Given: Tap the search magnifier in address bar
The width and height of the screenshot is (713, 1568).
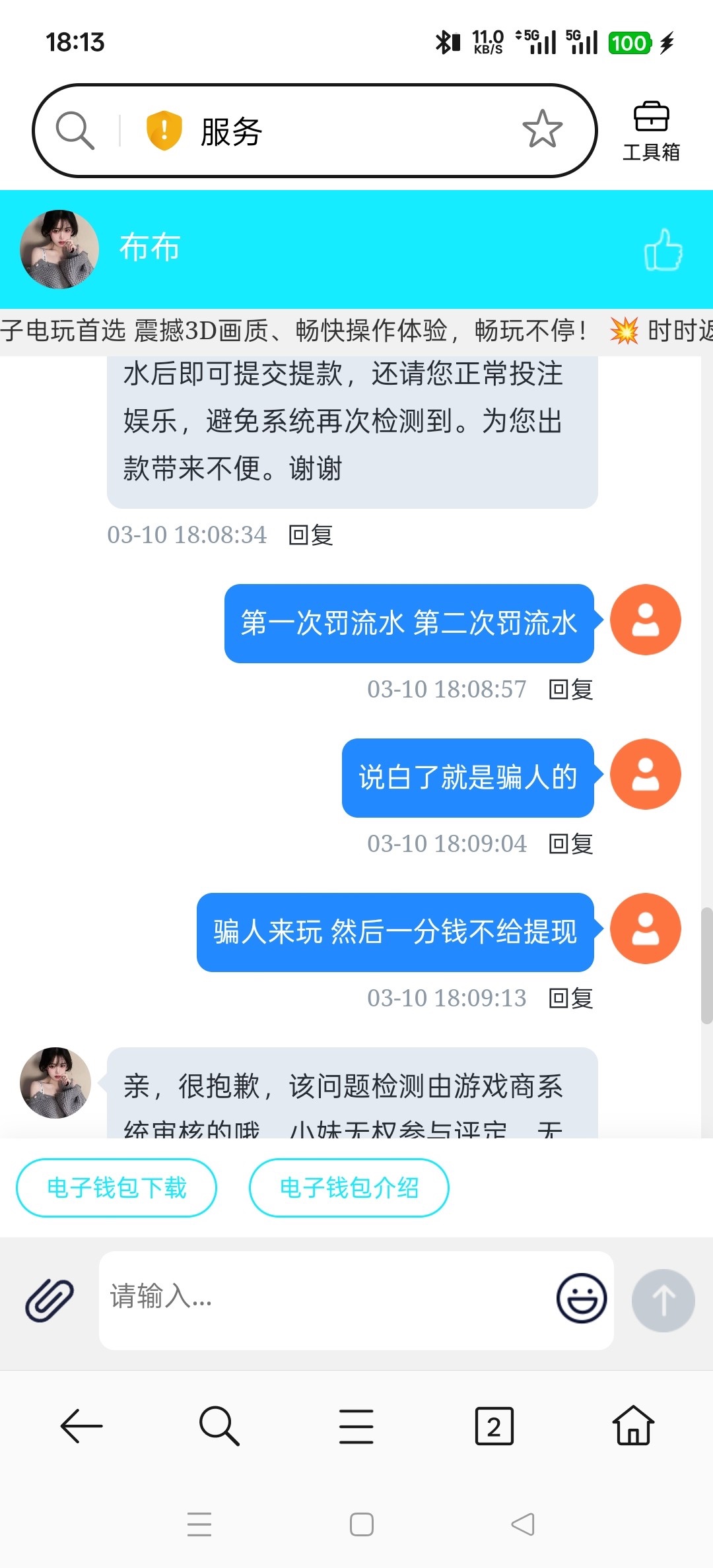Looking at the screenshot, I should coord(75,130).
